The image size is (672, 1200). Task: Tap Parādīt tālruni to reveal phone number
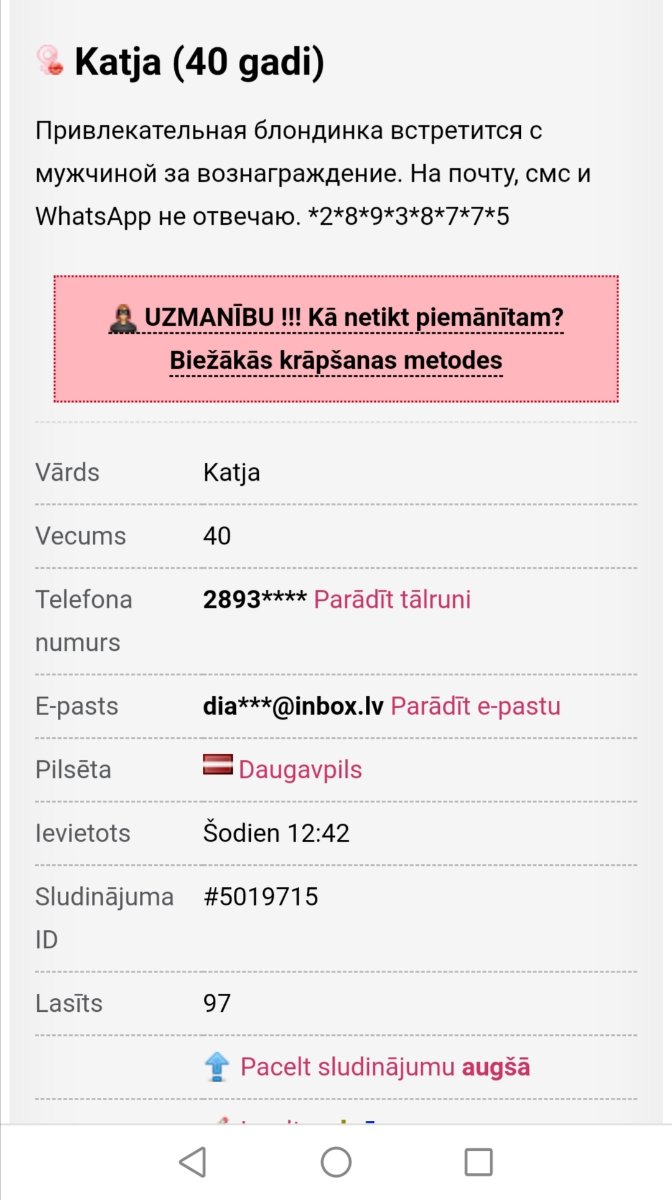pyautogui.click(x=392, y=600)
